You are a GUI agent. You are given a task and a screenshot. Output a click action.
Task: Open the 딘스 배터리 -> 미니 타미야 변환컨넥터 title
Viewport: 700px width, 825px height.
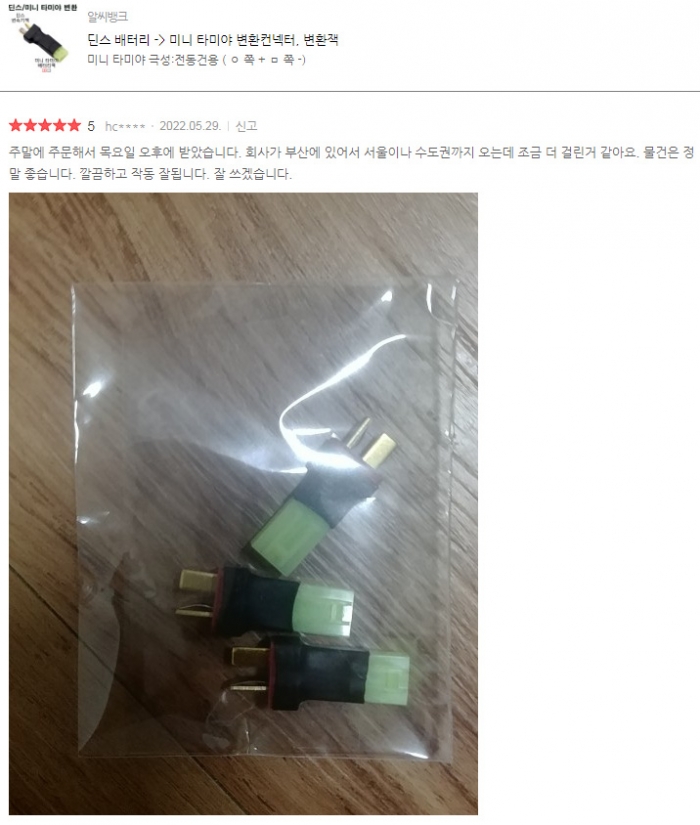click(213, 39)
